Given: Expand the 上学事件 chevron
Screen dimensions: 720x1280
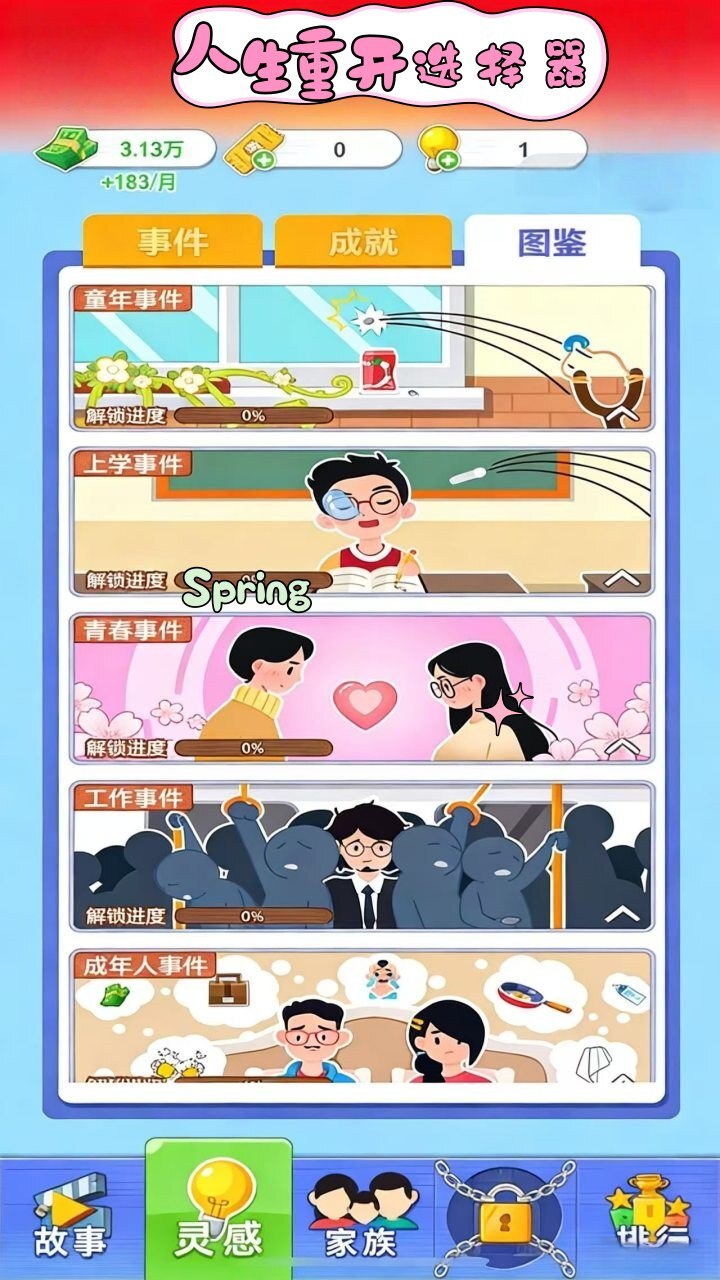Looking at the screenshot, I should point(622,579).
